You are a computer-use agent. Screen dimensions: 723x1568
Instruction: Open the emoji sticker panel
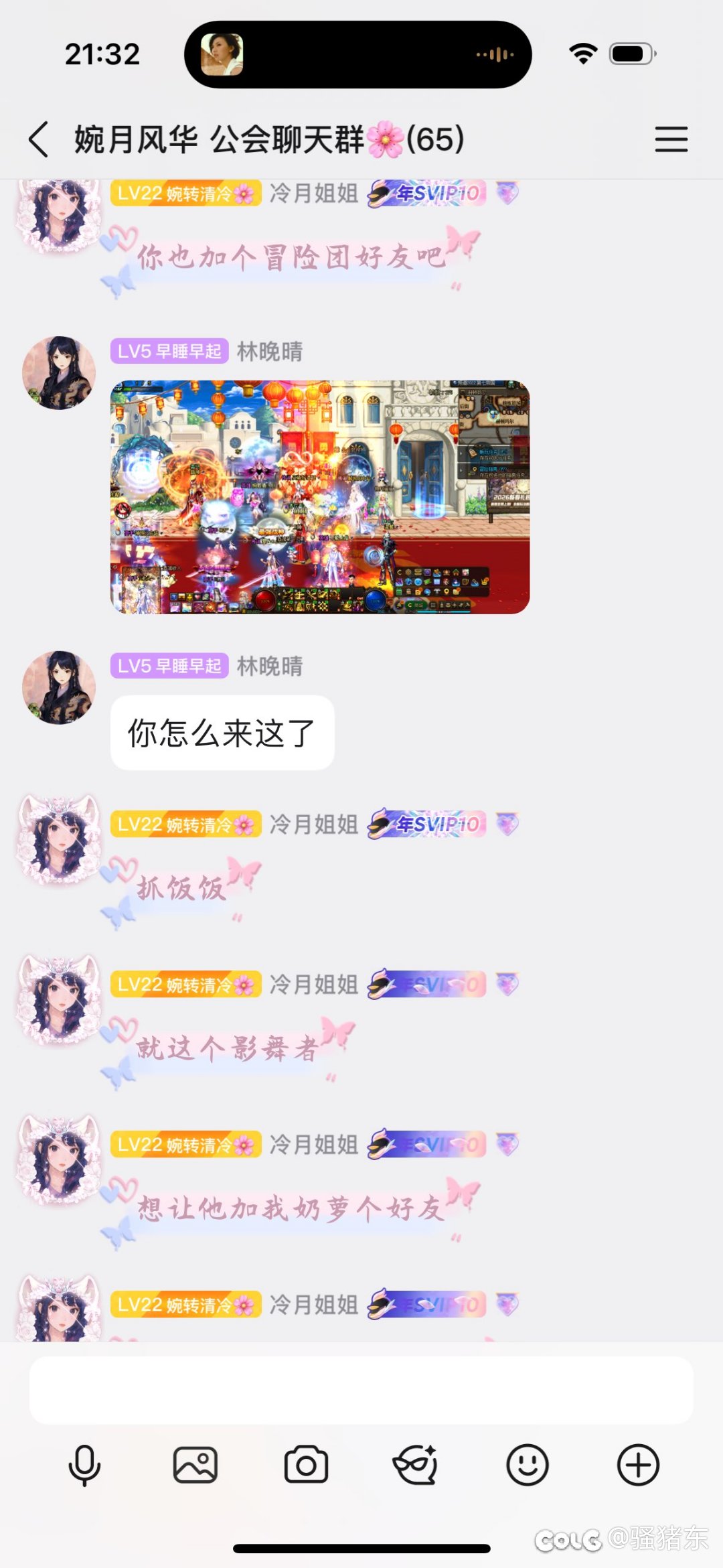pos(528,1466)
